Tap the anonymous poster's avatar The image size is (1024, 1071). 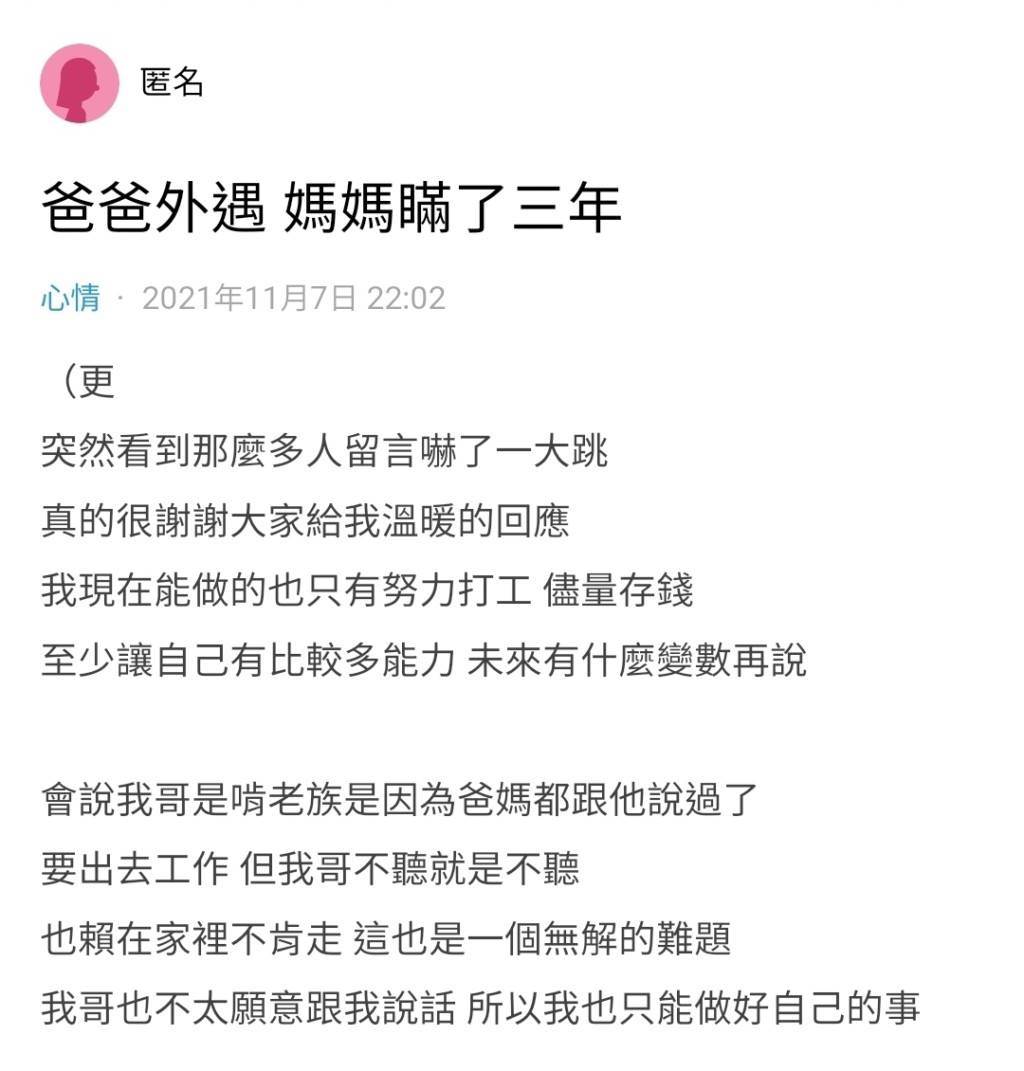click(x=79, y=84)
